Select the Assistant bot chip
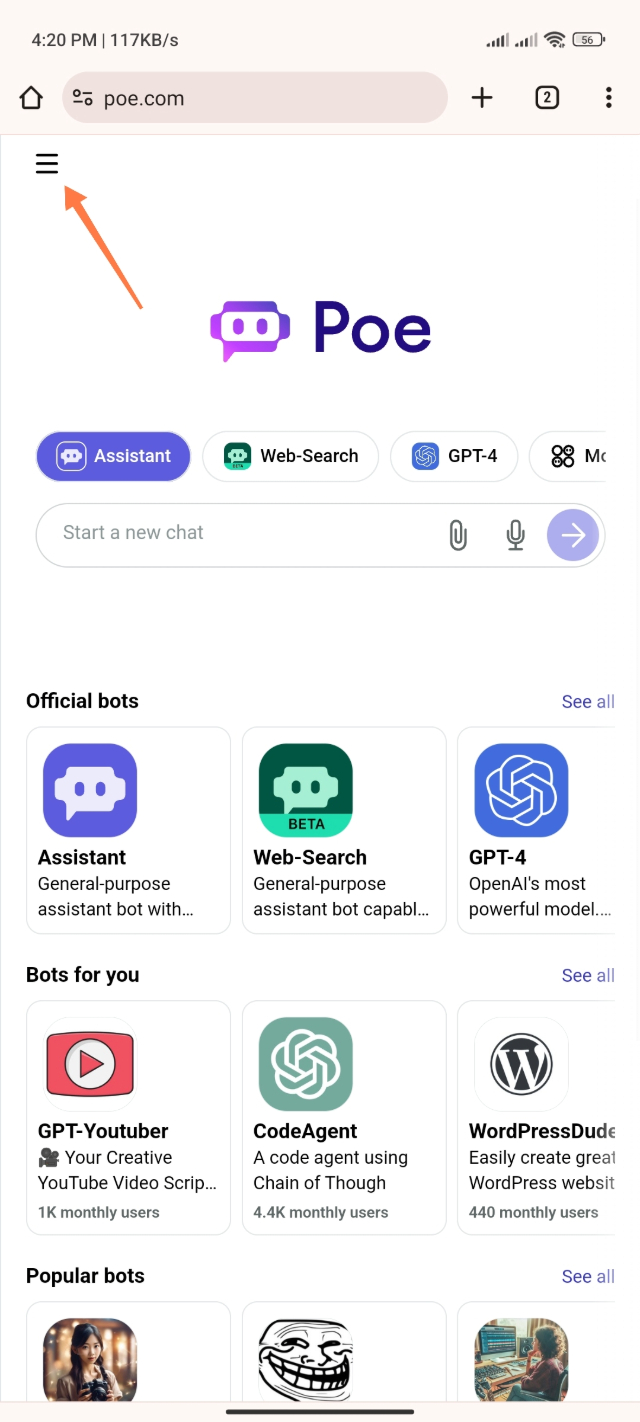 pyautogui.click(x=113, y=456)
